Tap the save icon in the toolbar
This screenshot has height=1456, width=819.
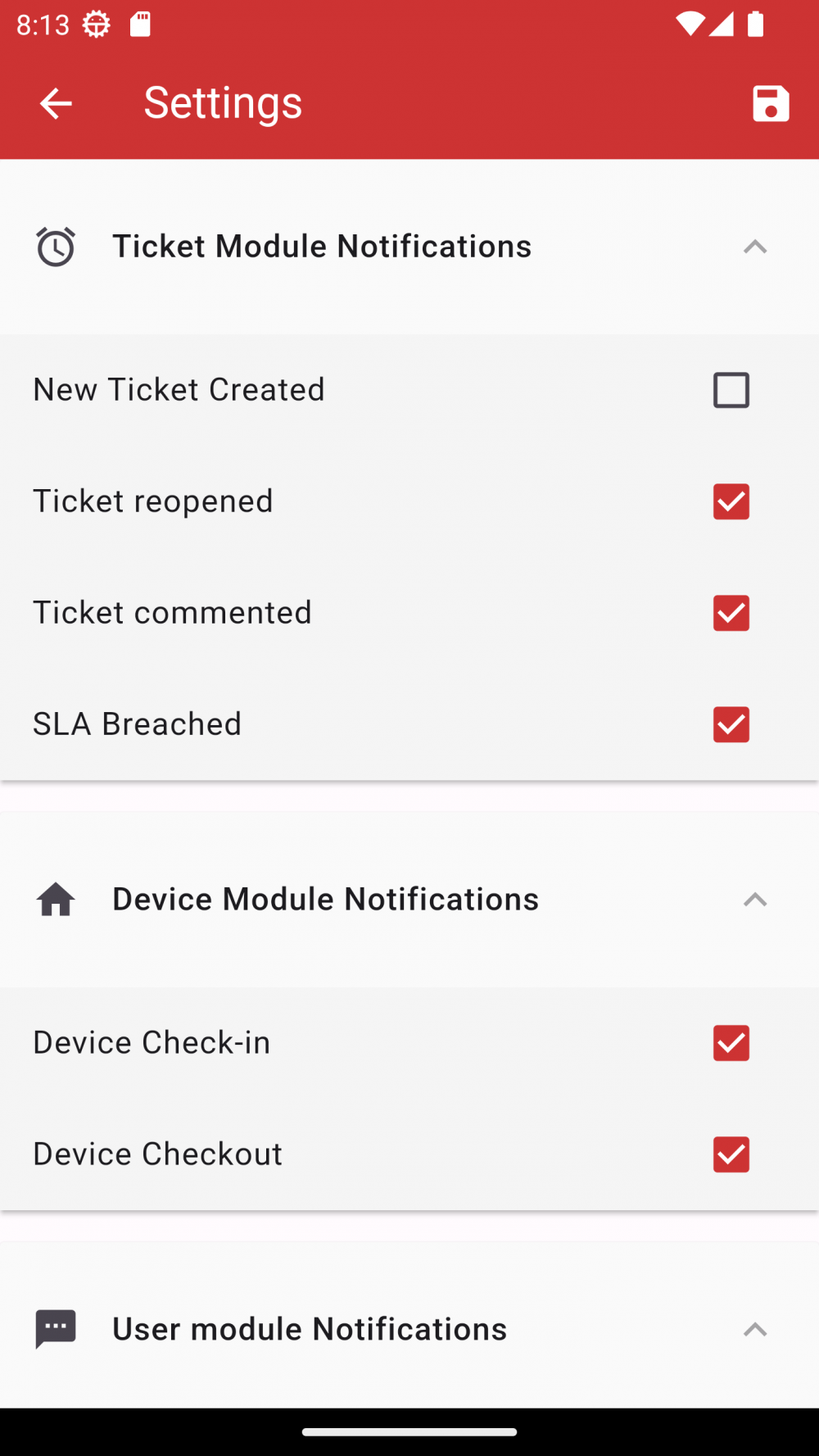771,102
